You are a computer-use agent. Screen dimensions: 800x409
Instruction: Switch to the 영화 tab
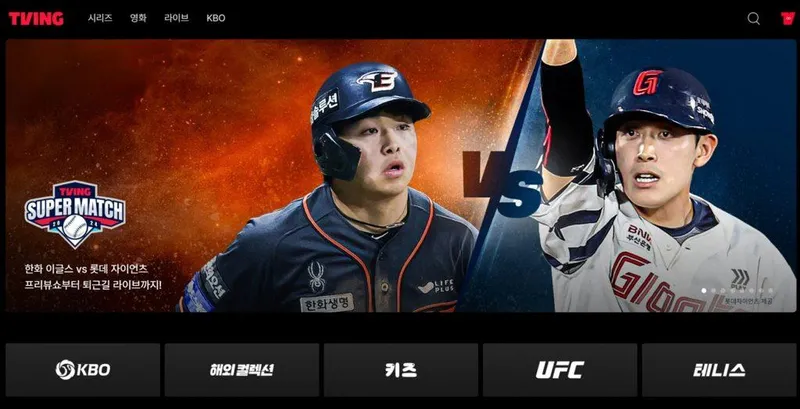[x=138, y=18]
